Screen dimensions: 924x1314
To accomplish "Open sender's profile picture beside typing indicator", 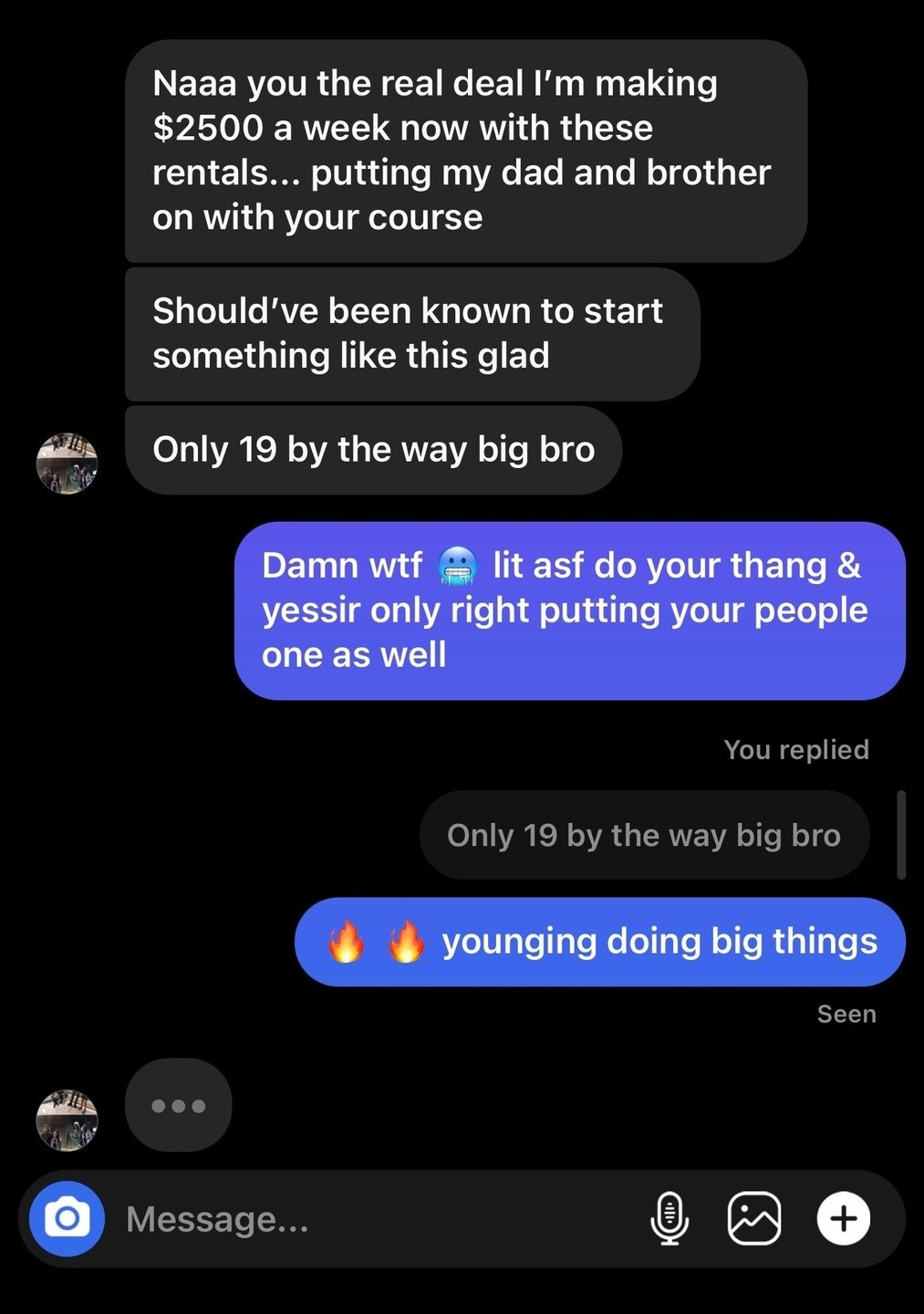I will tap(67, 1120).
